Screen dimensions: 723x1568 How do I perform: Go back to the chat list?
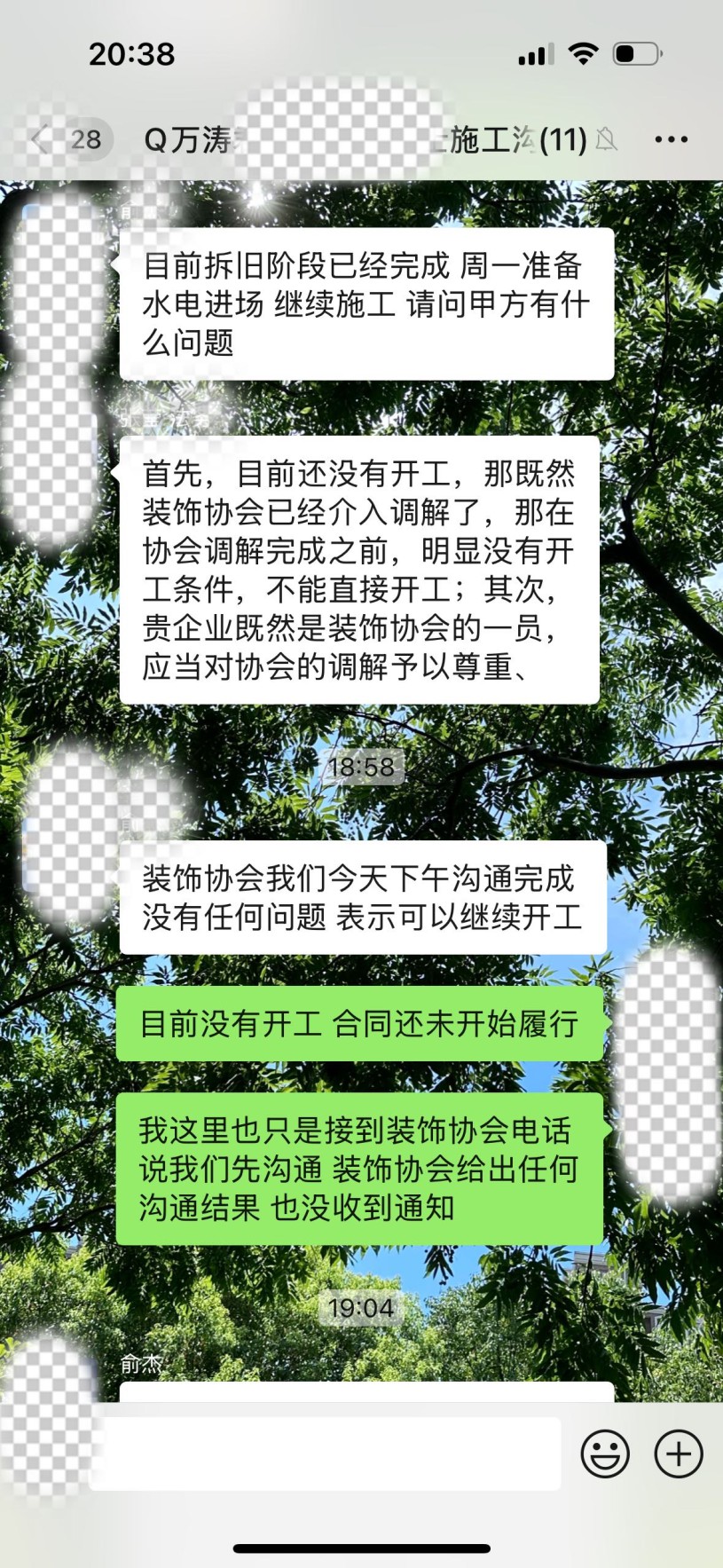41,139
